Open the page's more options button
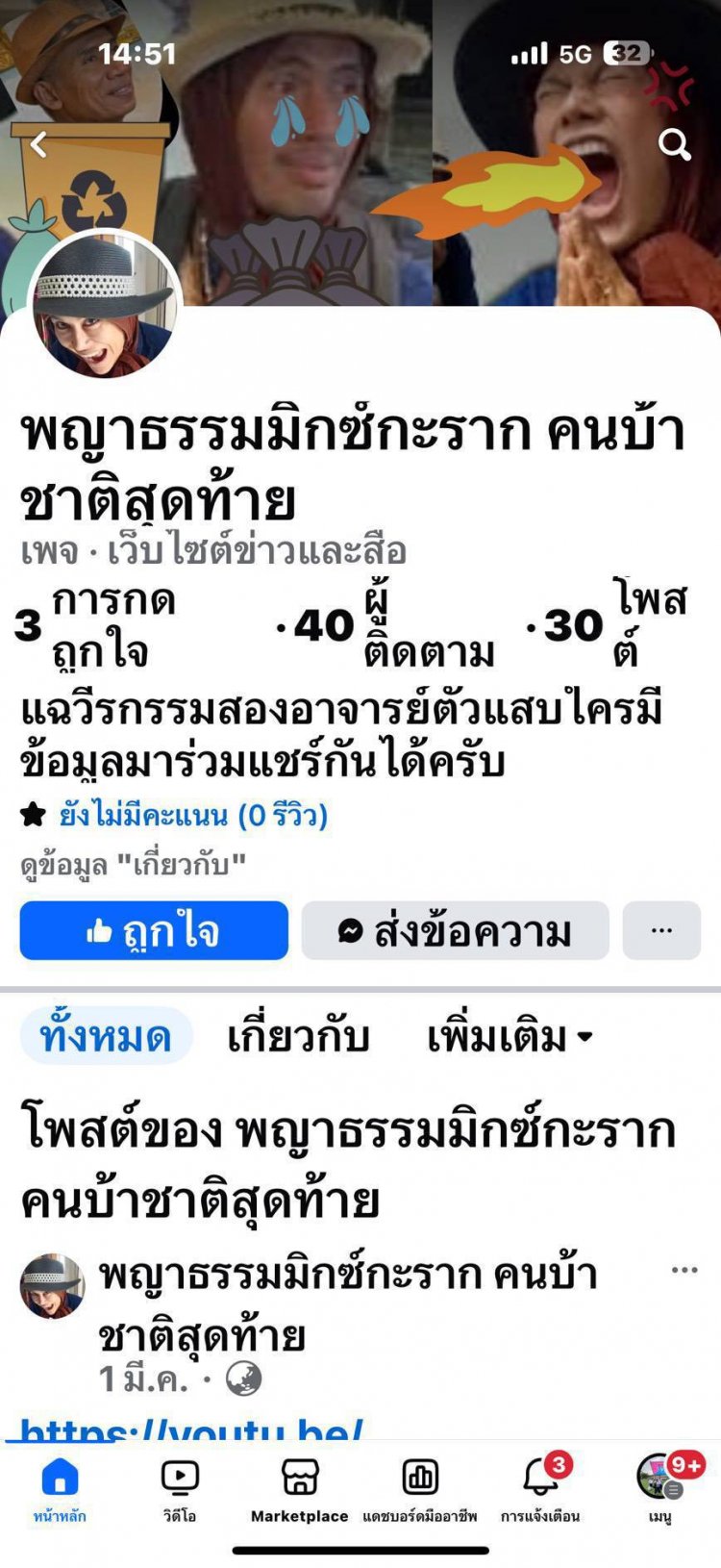 [661, 930]
